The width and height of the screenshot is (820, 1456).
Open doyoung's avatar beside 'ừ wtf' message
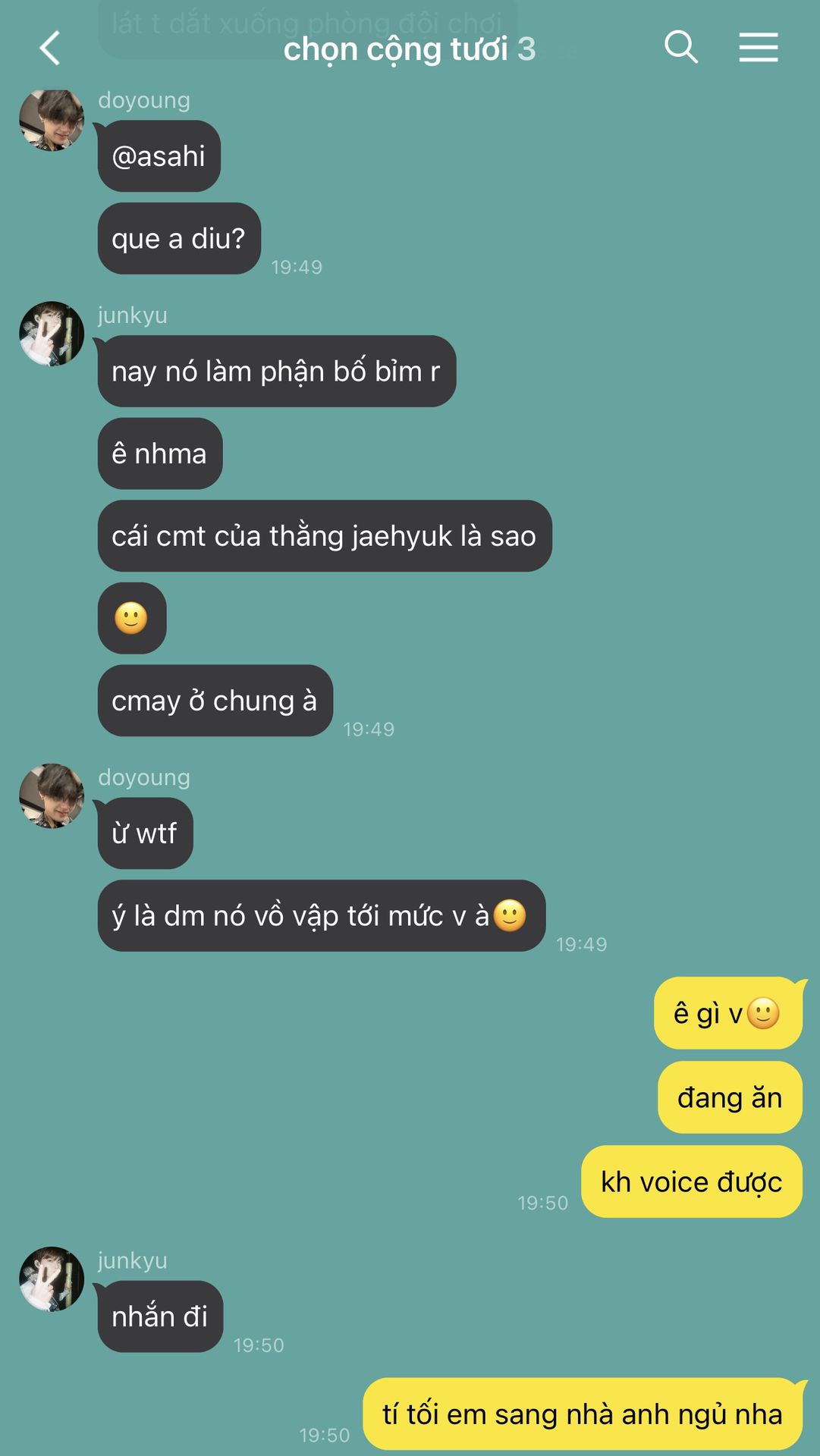pyautogui.click(x=52, y=795)
